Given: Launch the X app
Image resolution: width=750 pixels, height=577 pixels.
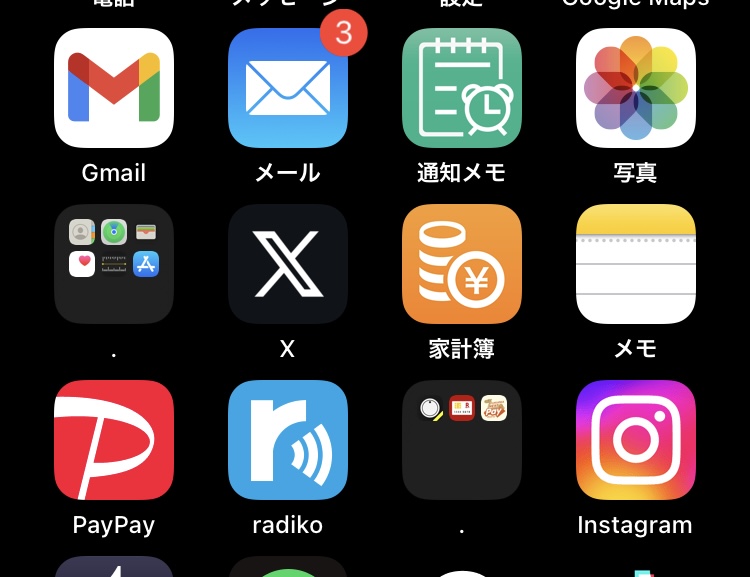Looking at the screenshot, I should [288, 264].
